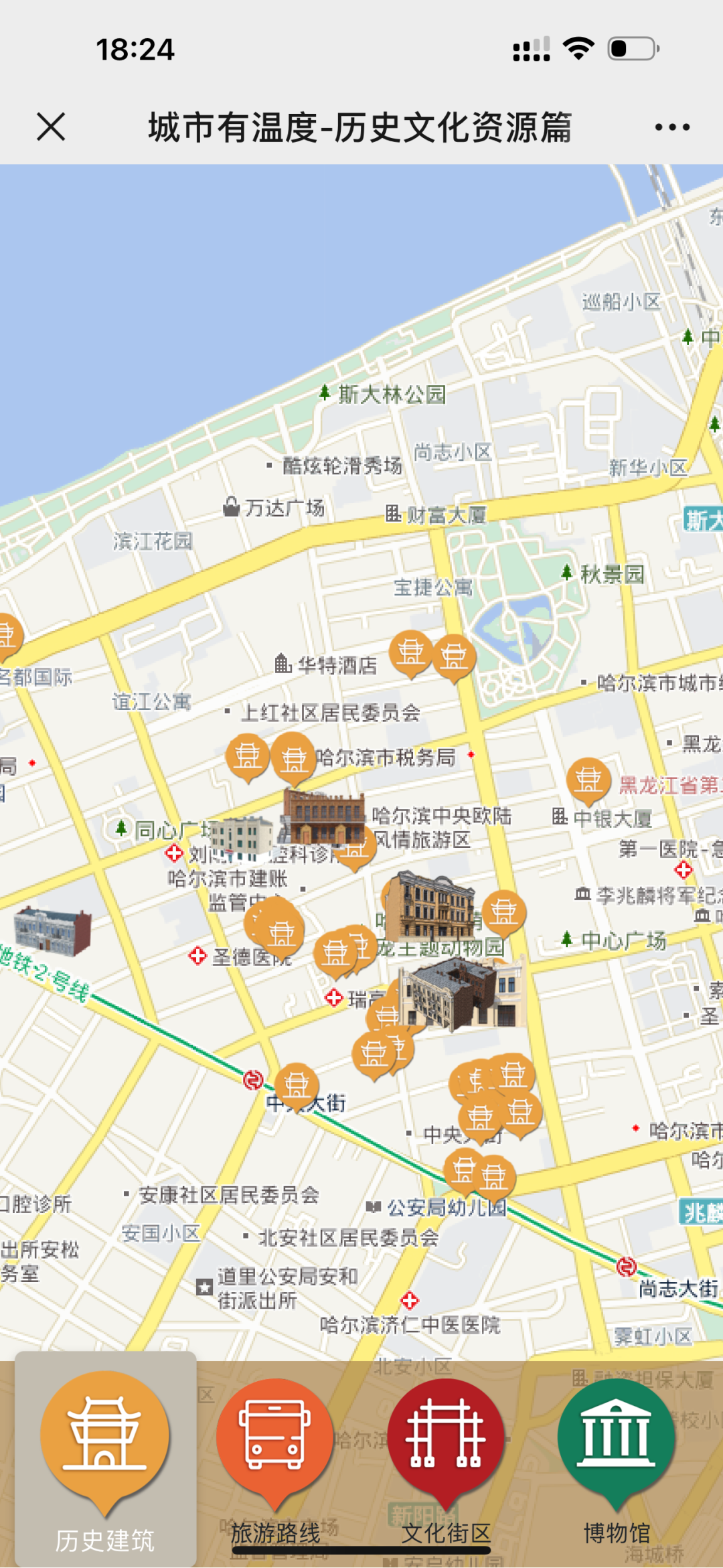Open the three-dot more options menu
This screenshot has height=1568, width=723.
click(672, 127)
